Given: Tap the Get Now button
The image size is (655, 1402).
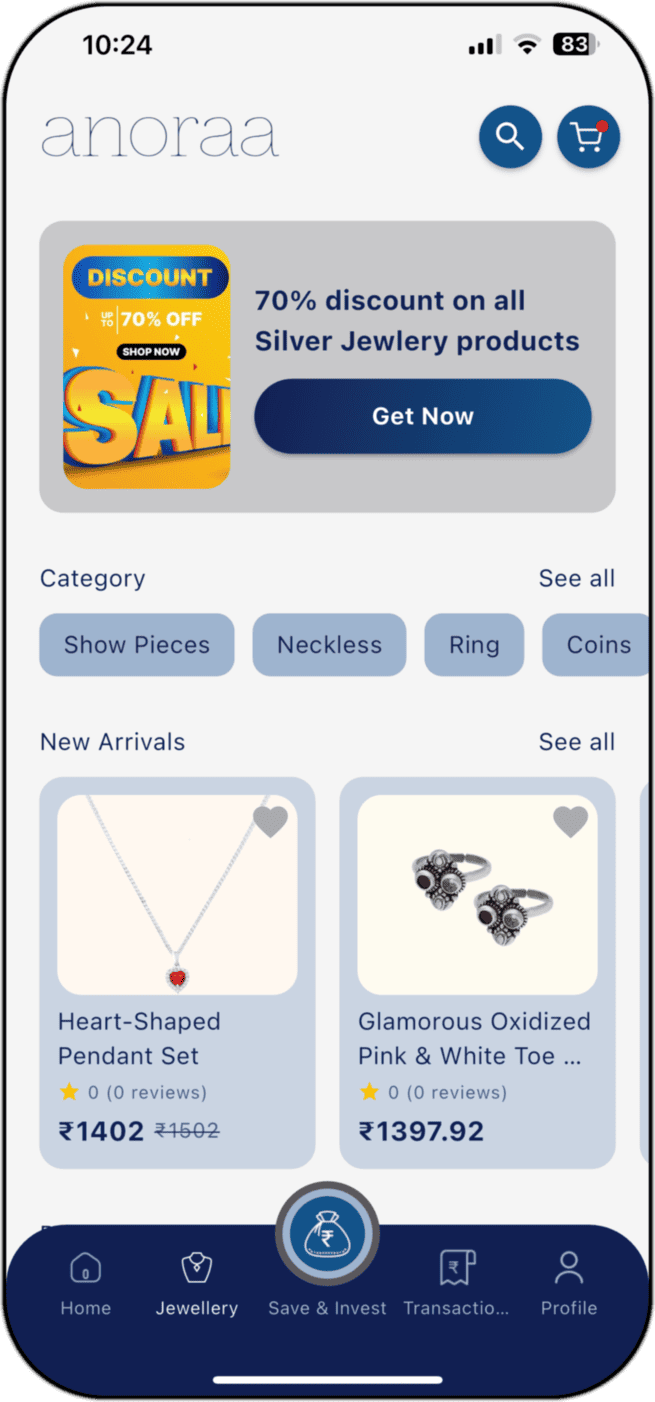Looking at the screenshot, I should [422, 416].
